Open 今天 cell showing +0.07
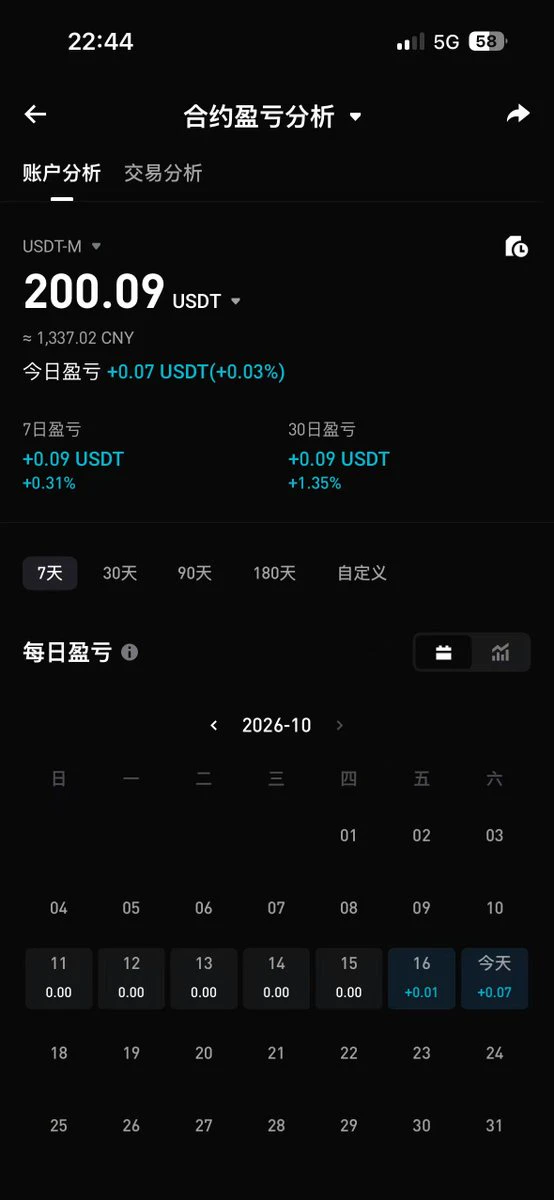The height and width of the screenshot is (1200, 554). point(494,978)
